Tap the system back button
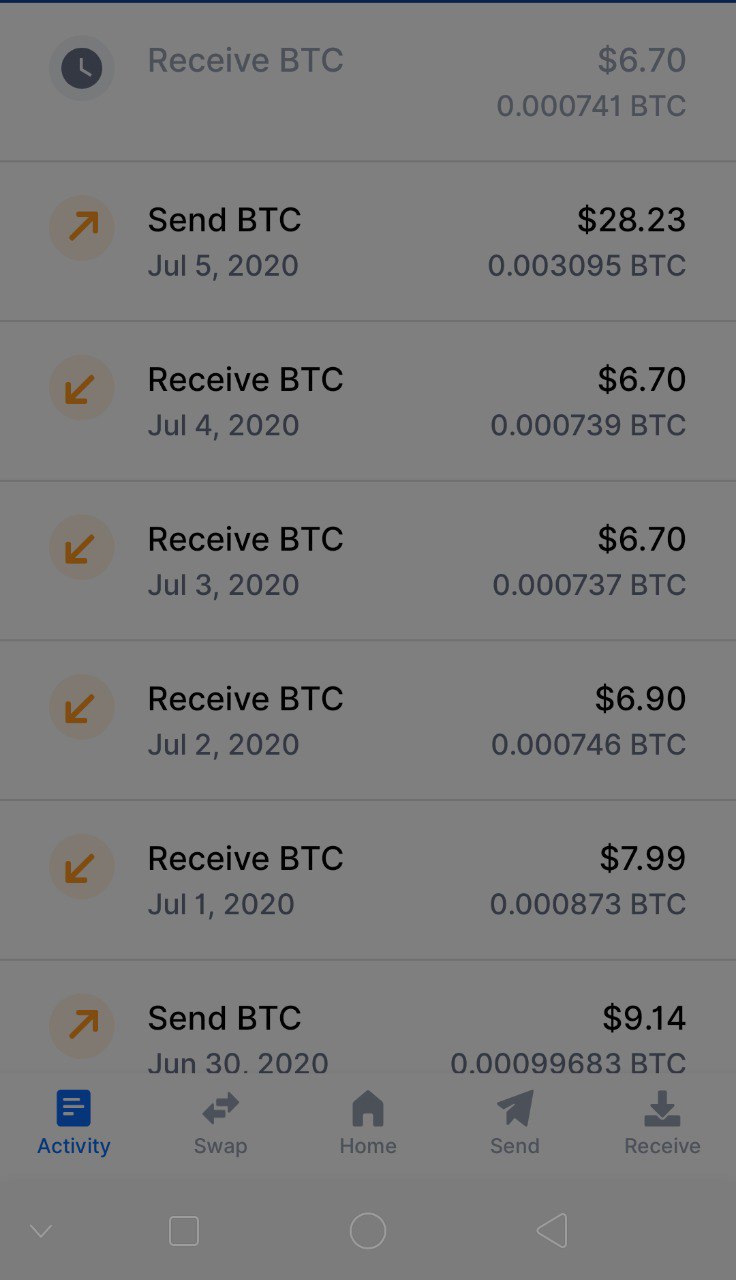 [x=552, y=1231]
